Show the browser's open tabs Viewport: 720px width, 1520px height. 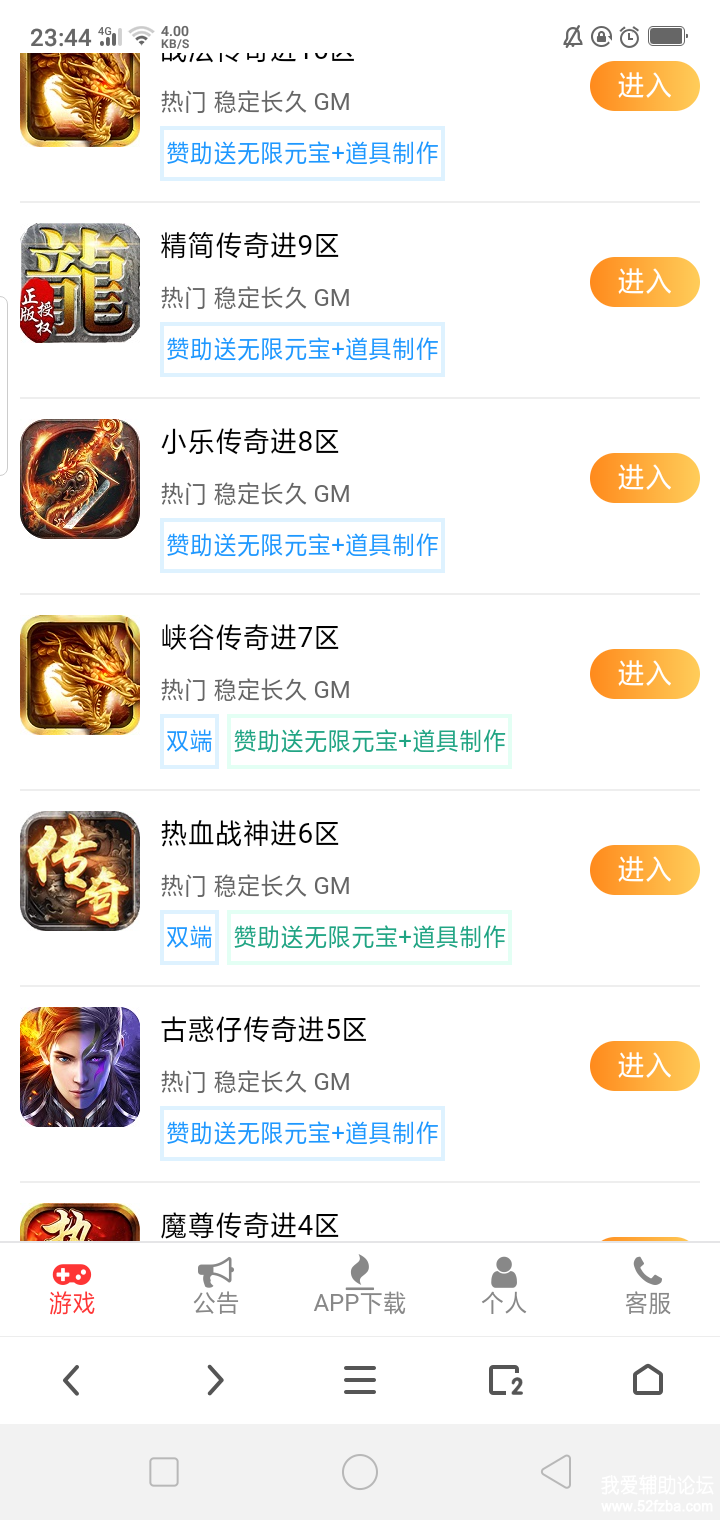click(505, 1380)
